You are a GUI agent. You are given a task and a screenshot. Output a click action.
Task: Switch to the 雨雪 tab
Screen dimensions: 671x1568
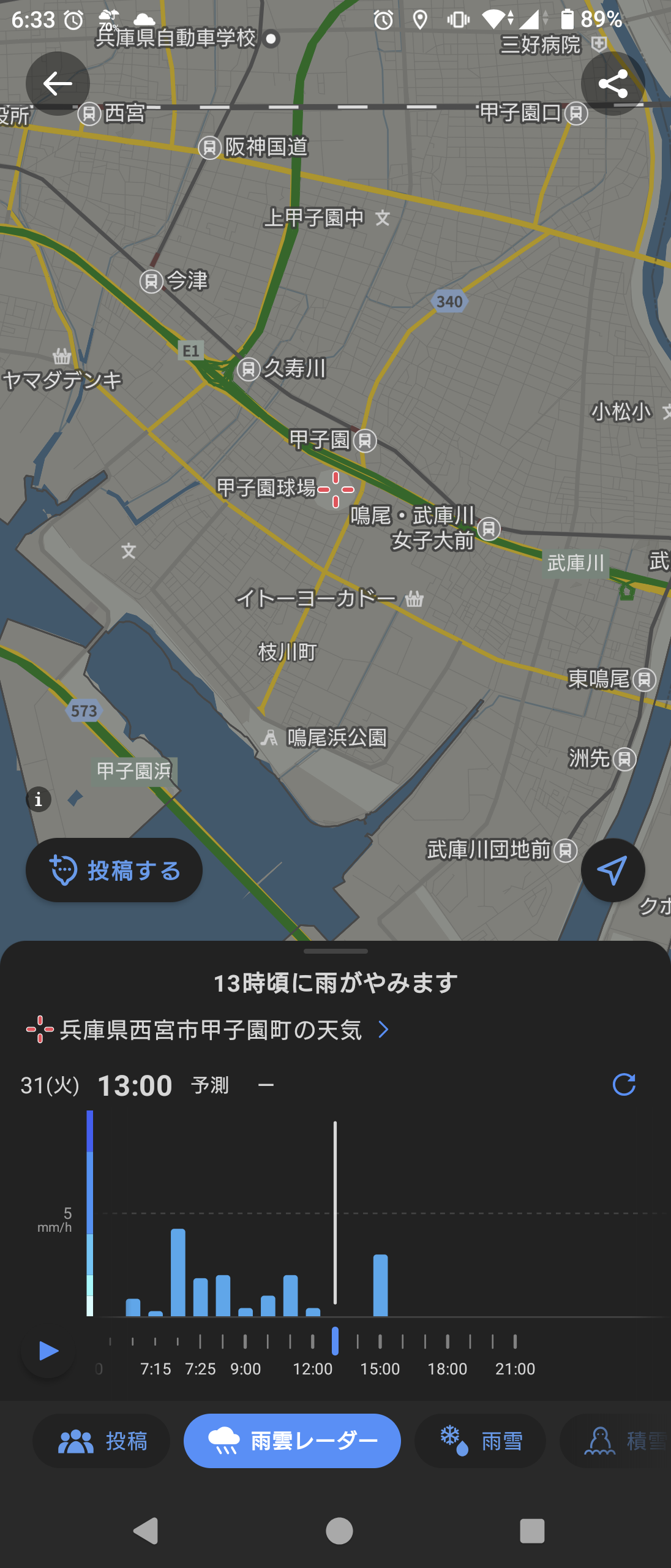click(481, 1441)
